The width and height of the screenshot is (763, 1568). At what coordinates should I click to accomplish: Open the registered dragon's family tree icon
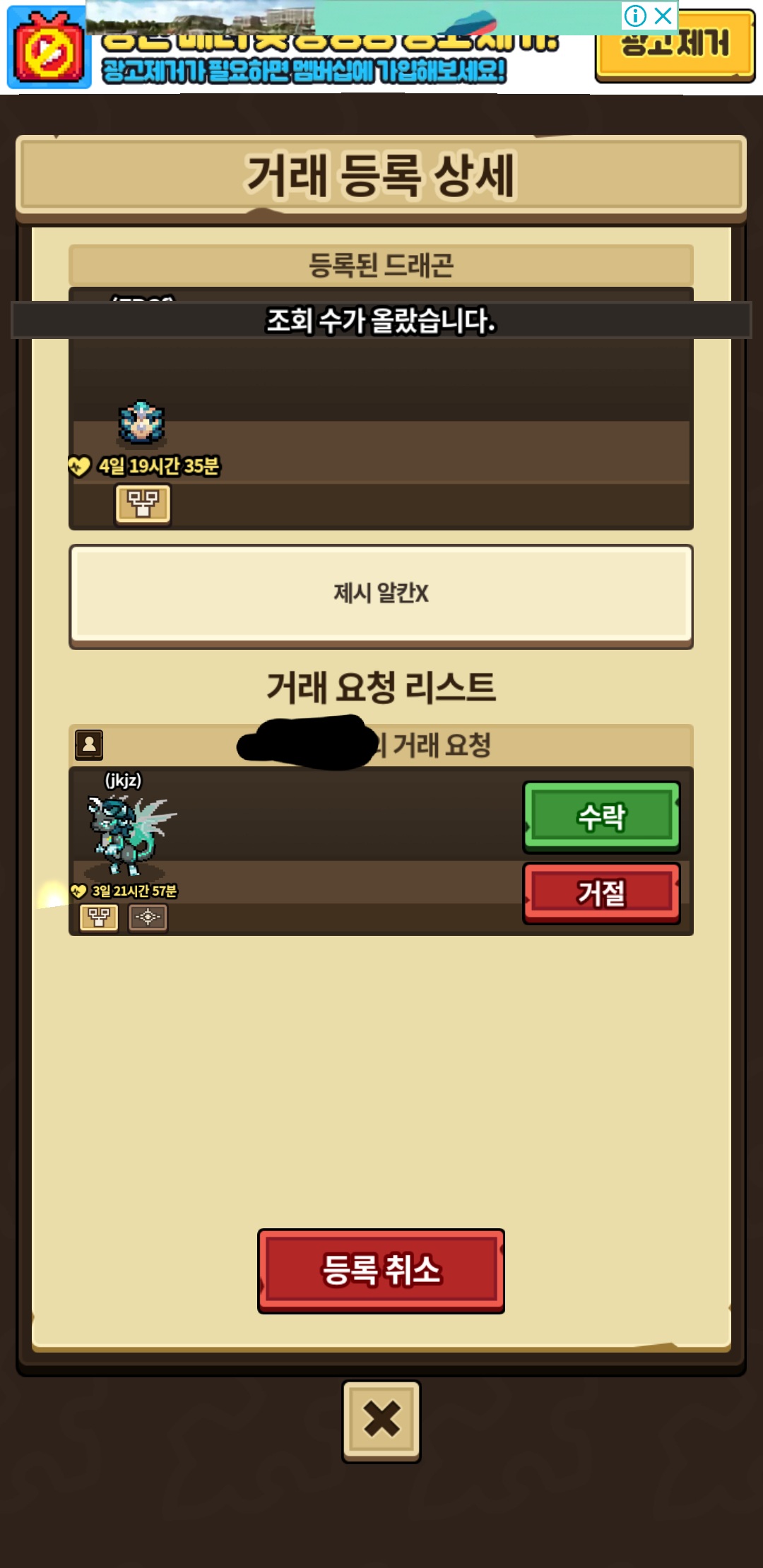tap(143, 504)
